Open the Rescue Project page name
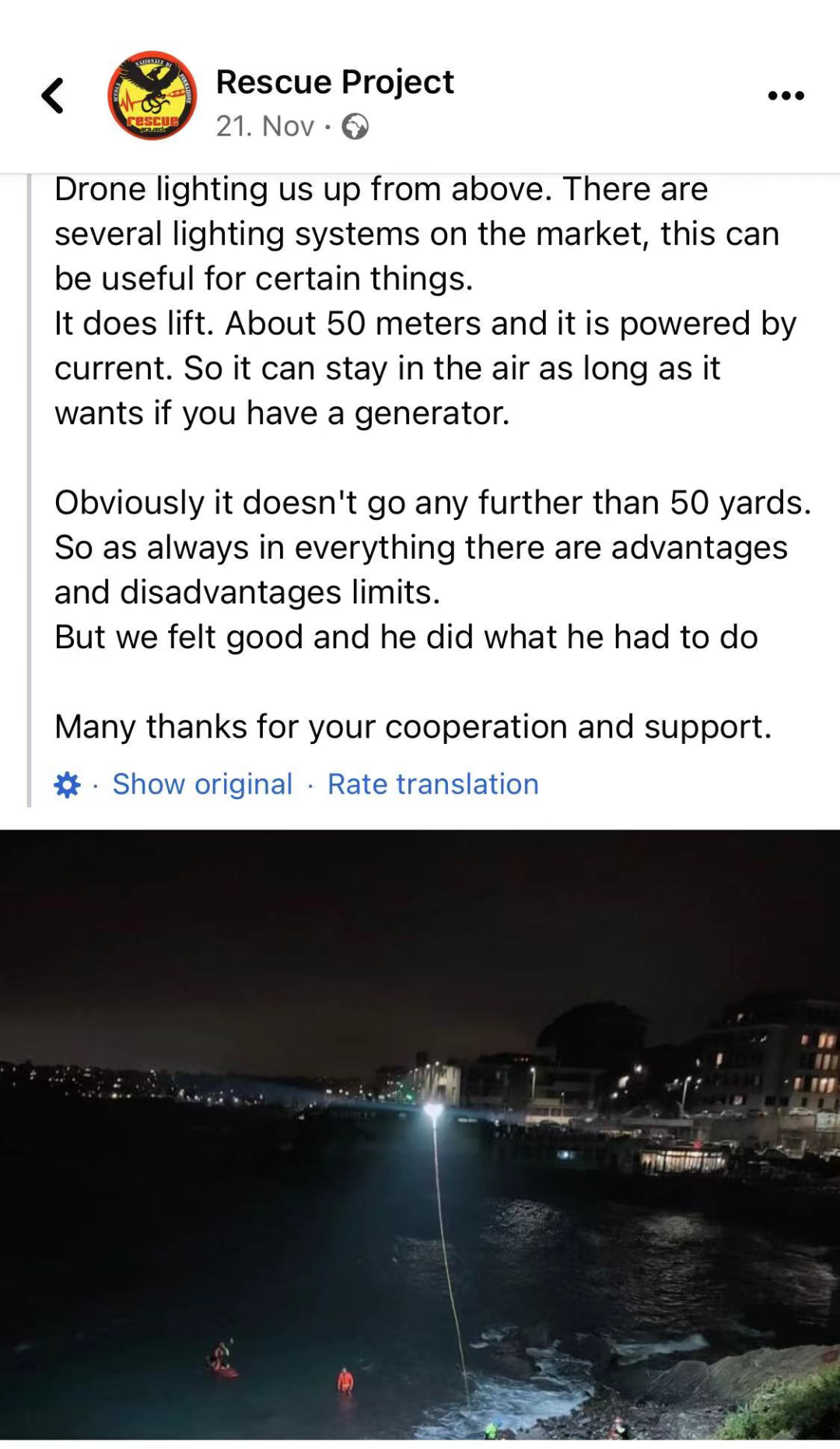This screenshot has width=840, height=1449. point(334,82)
